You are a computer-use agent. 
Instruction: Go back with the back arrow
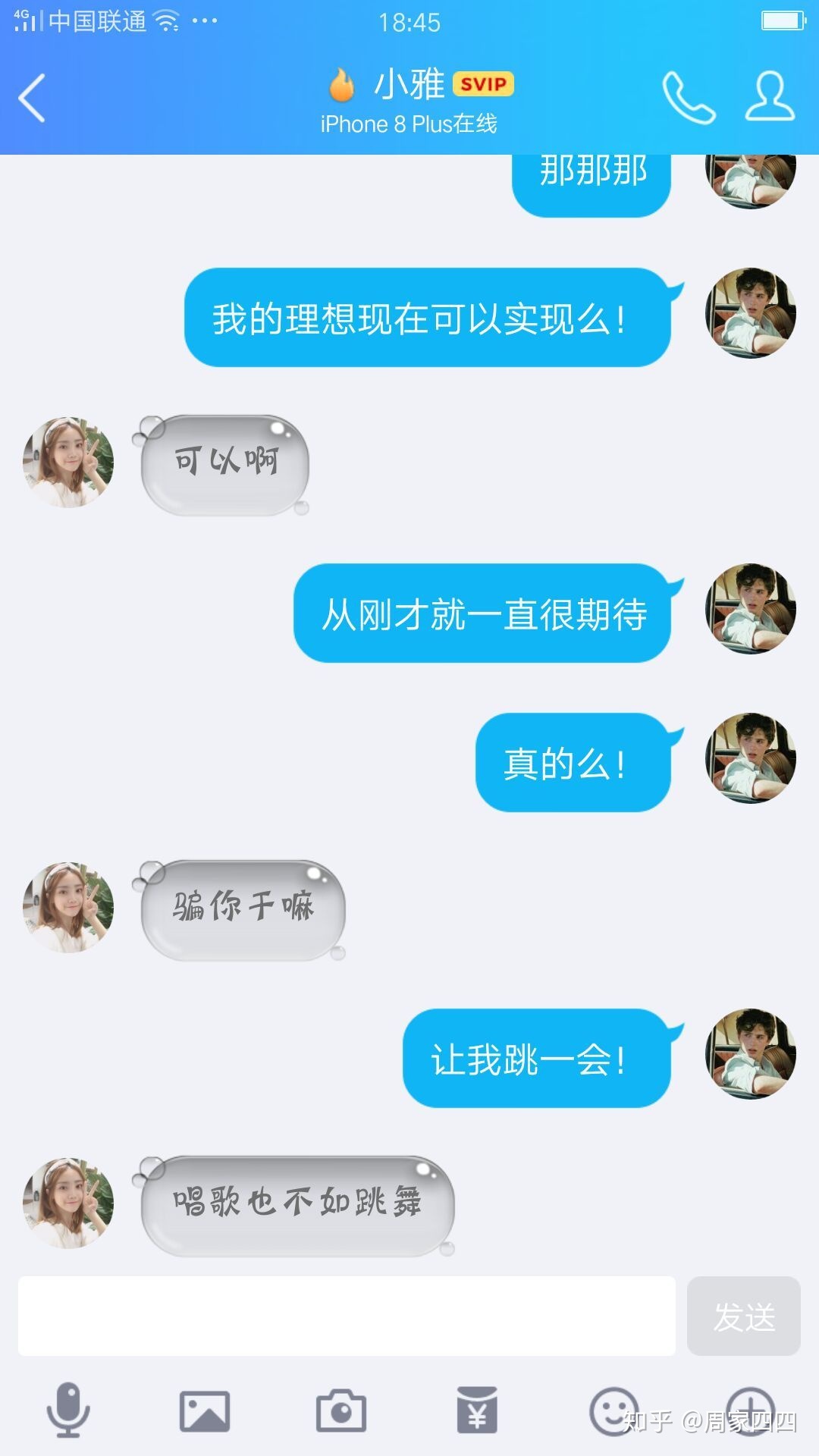pyautogui.click(x=30, y=99)
